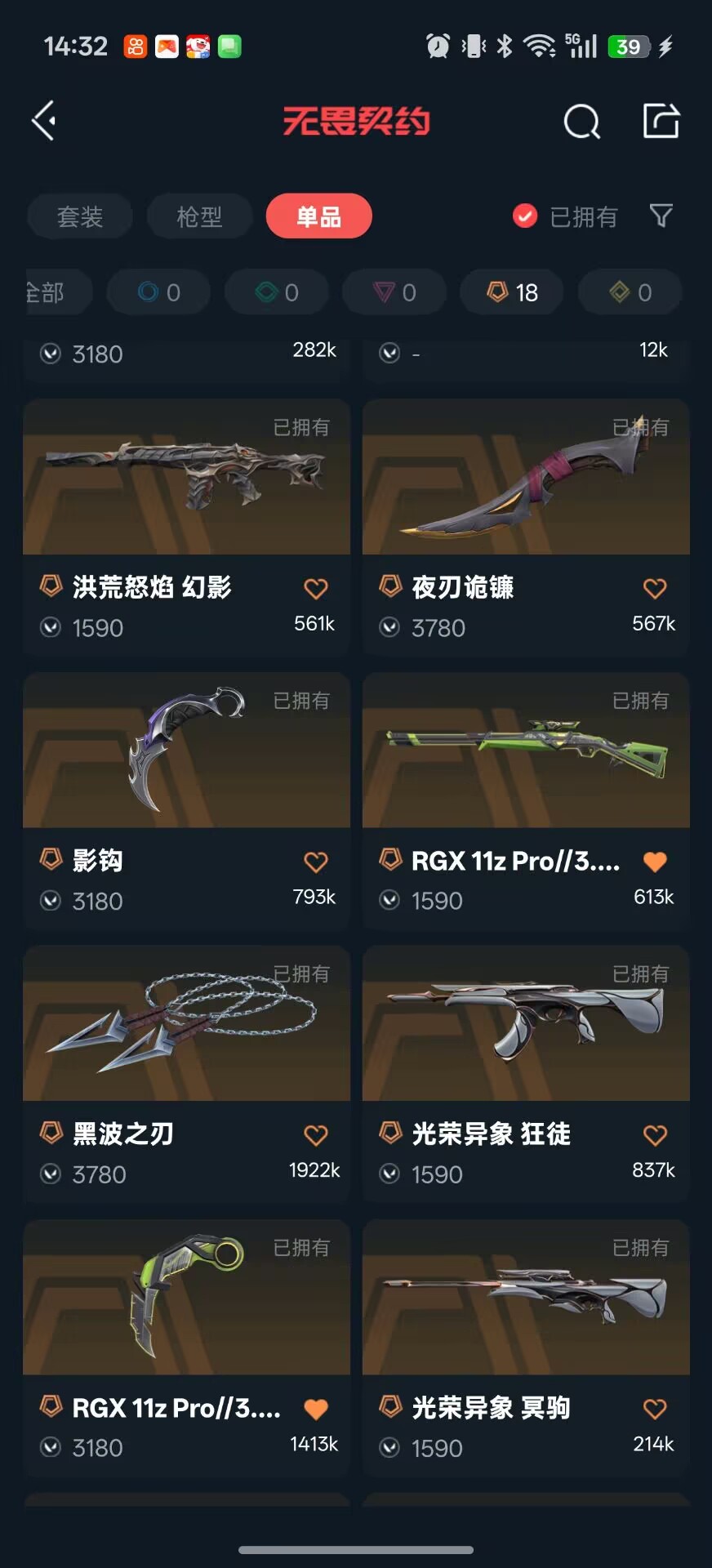Switch to the 套装 tab
This screenshot has width=712, height=1568.
(x=80, y=216)
